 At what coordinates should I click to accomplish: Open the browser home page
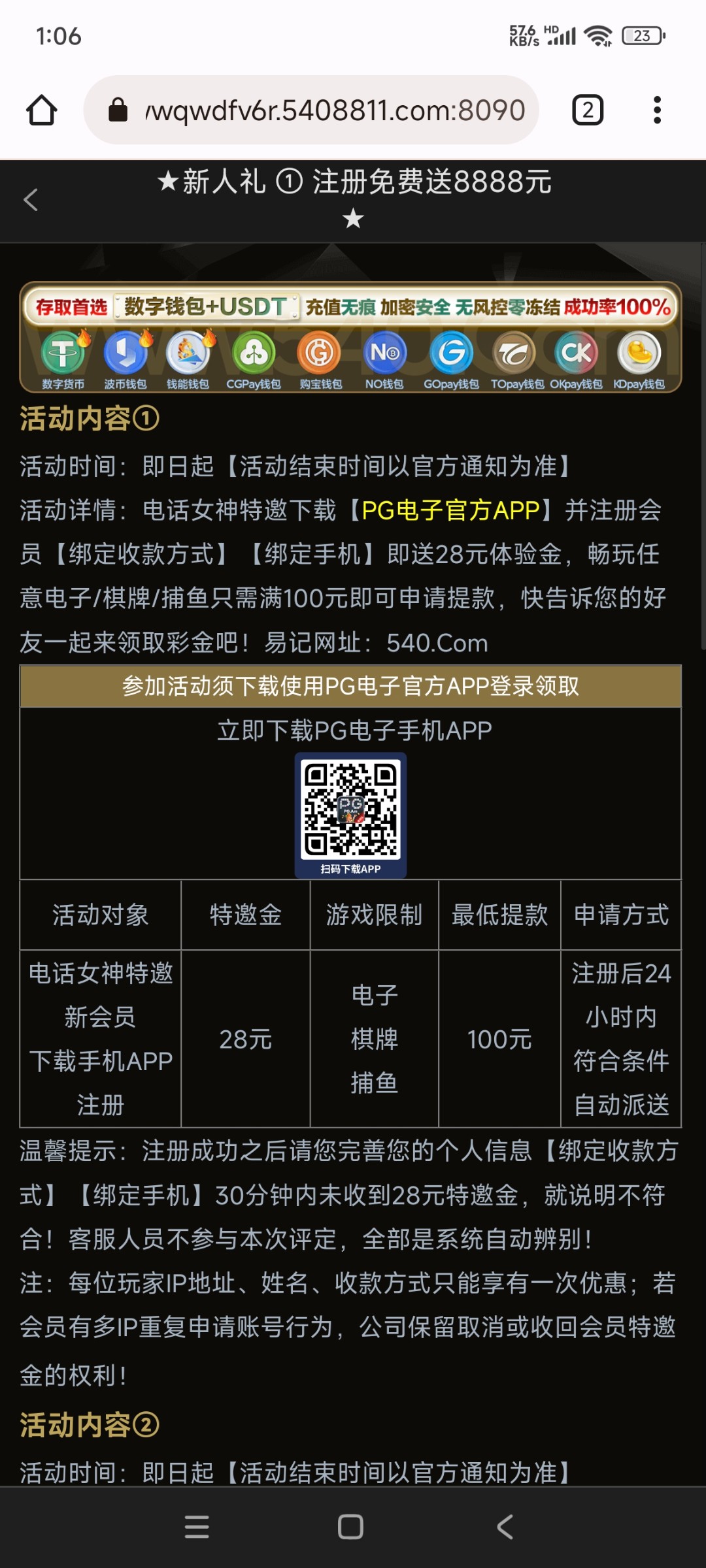point(42,110)
